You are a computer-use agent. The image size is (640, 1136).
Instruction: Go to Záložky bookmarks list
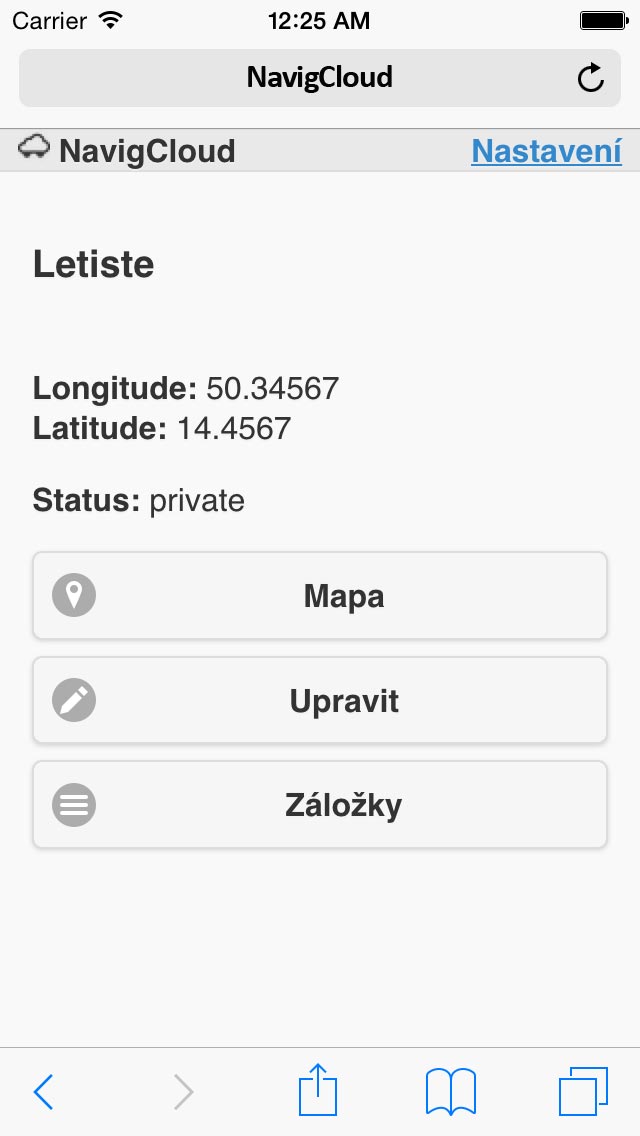[x=320, y=805]
